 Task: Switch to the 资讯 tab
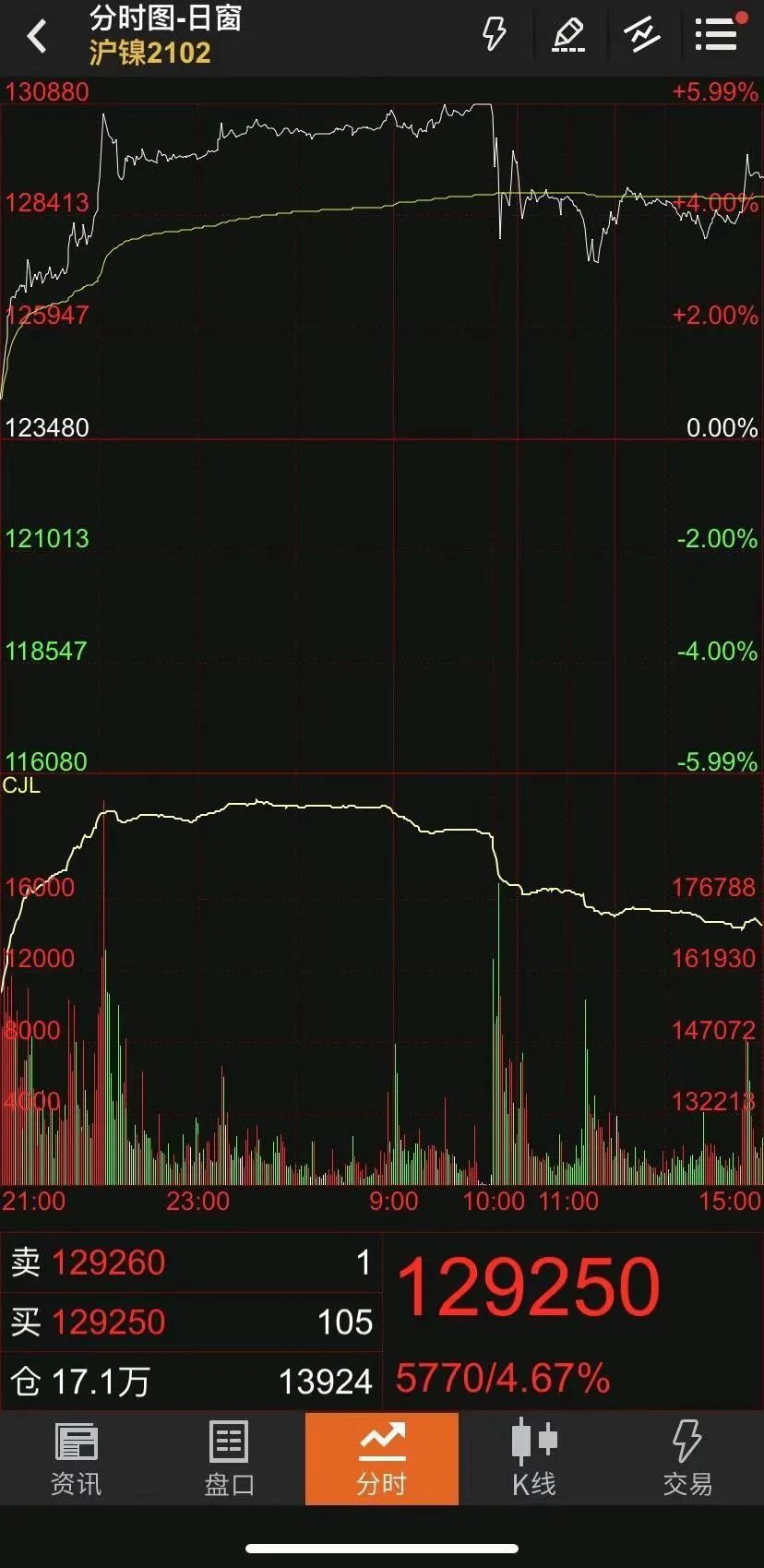tap(77, 1459)
